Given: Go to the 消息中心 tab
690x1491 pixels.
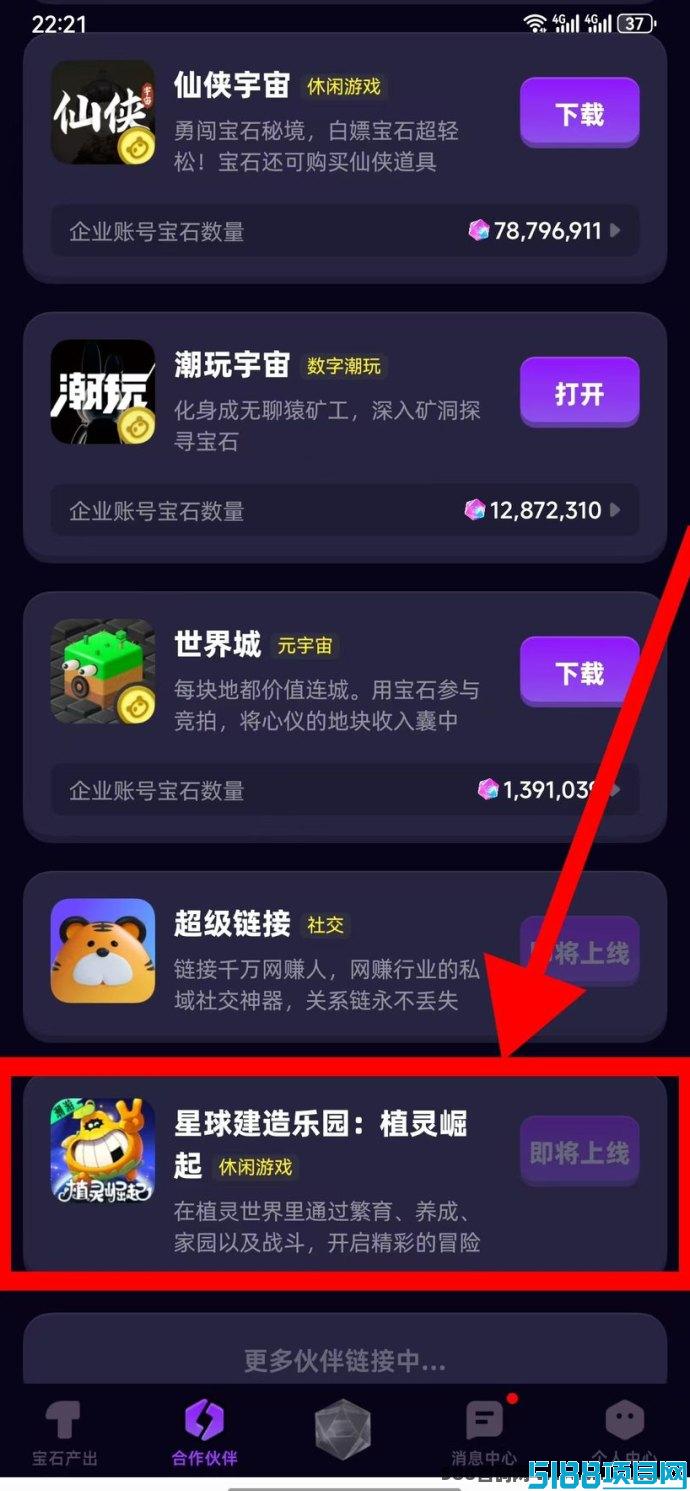Looking at the screenshot, I should (484, 1432).
